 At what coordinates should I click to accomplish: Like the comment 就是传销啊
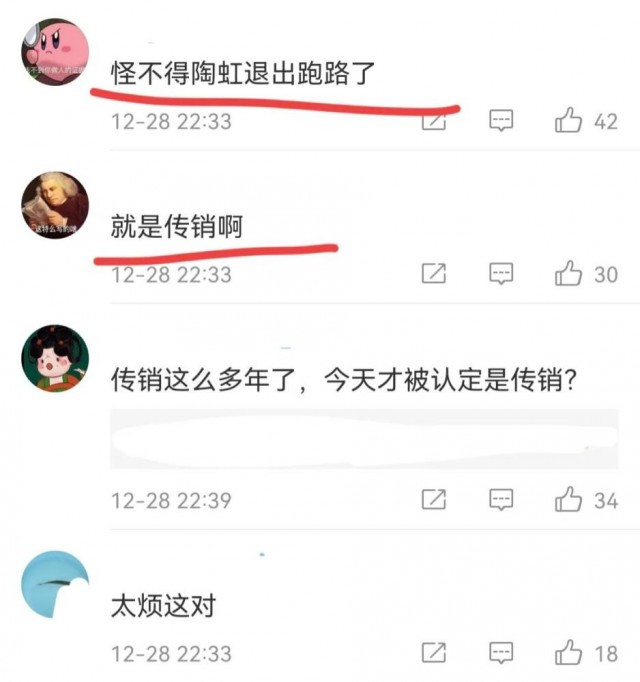pos(569,273)
